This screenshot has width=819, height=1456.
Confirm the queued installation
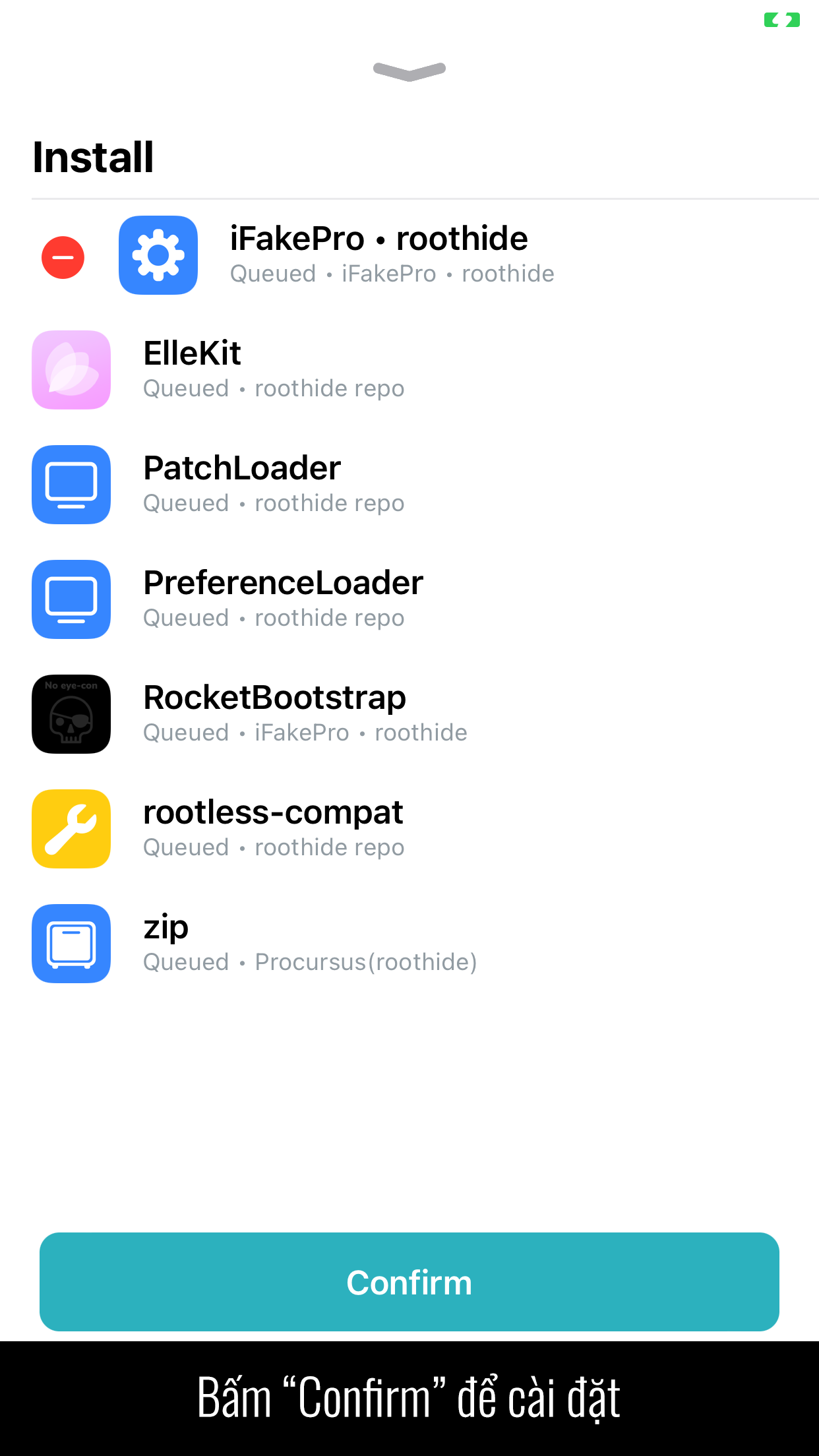[409, 1281]
